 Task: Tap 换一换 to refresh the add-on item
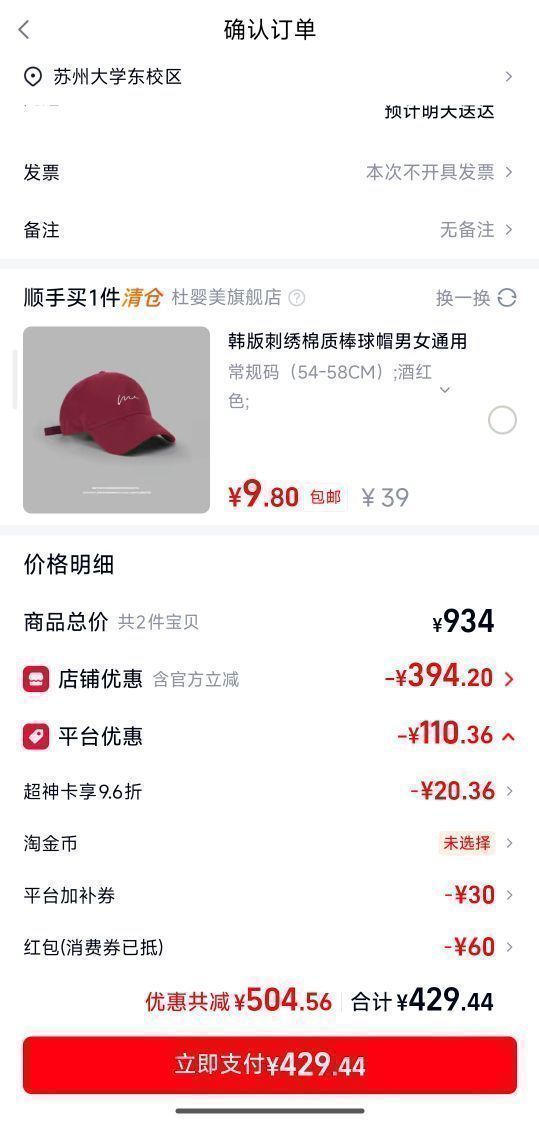click(476, 298)
